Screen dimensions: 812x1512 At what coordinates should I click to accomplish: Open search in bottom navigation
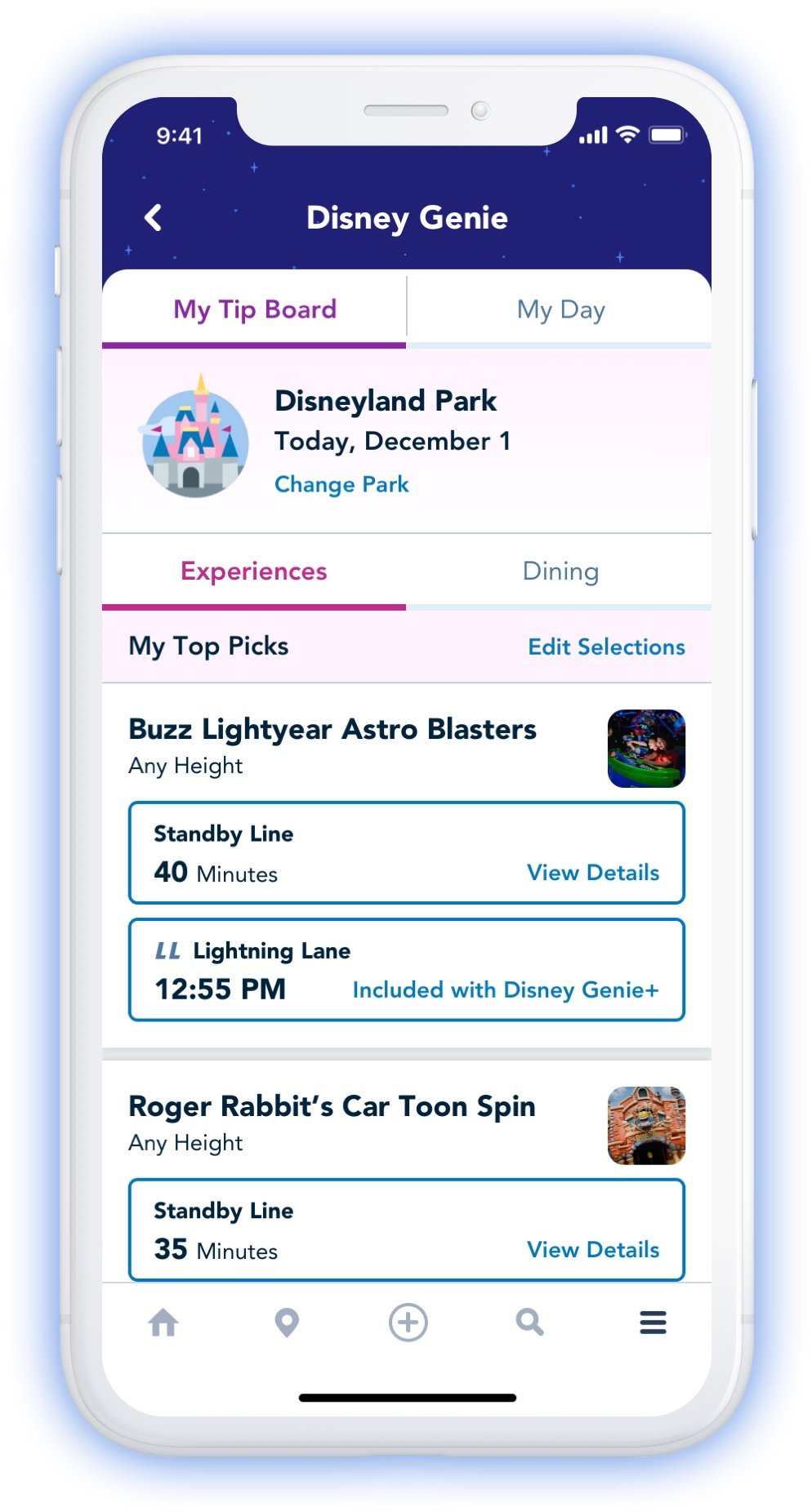[x=529, y=1323]
